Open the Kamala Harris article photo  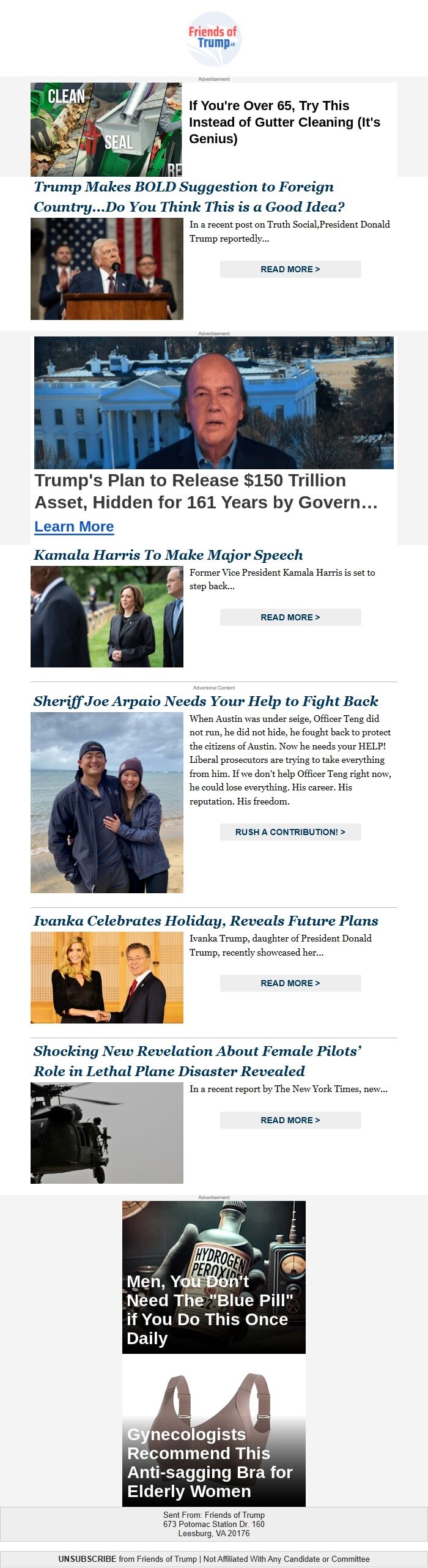[107, 617]
